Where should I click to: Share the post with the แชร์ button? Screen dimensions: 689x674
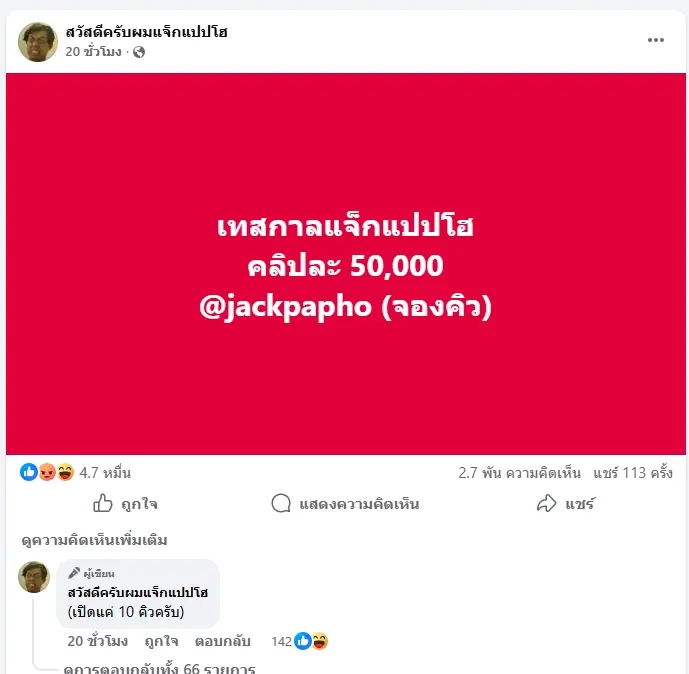coord(565,503)
